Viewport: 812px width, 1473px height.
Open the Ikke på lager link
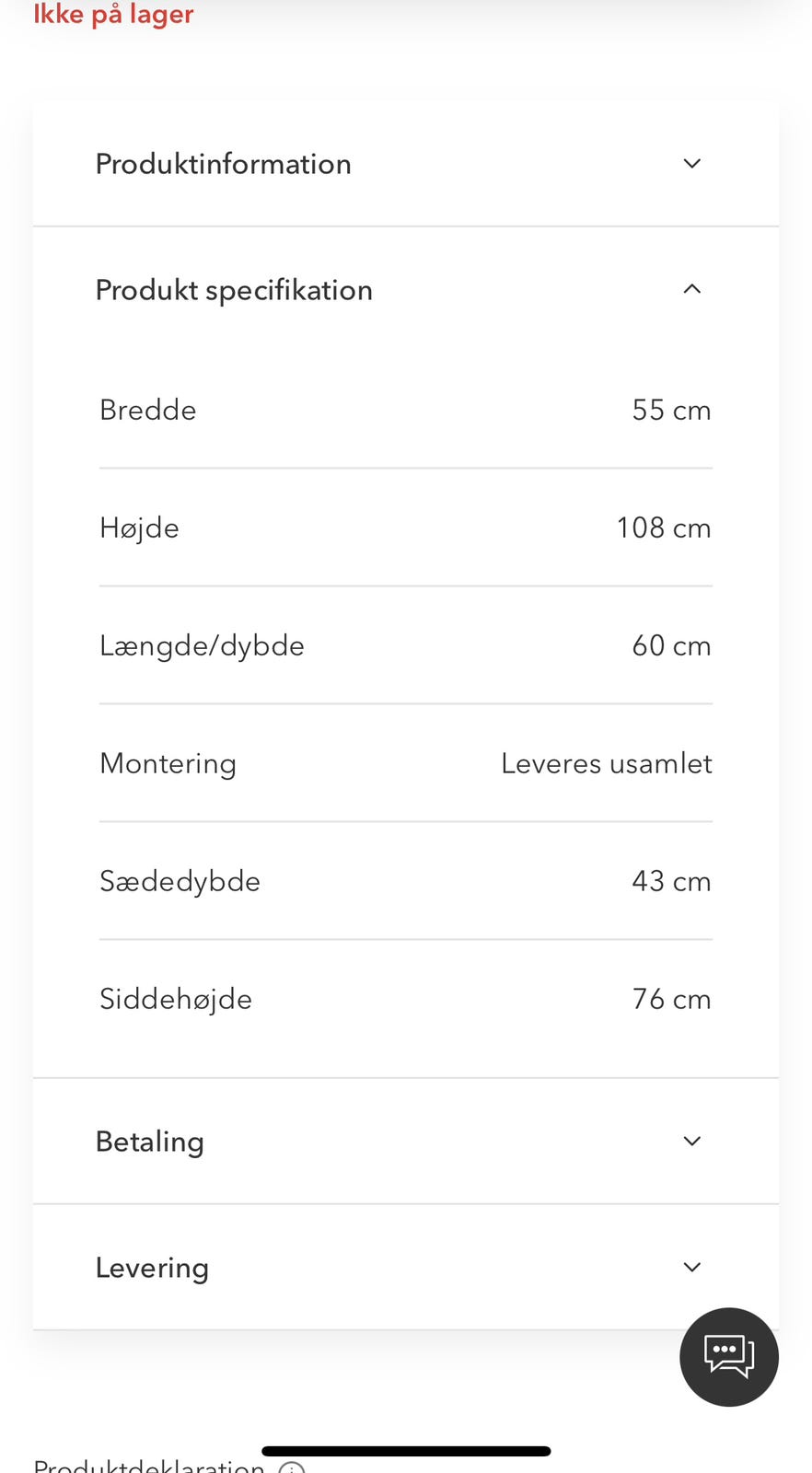tap(113, 14)
